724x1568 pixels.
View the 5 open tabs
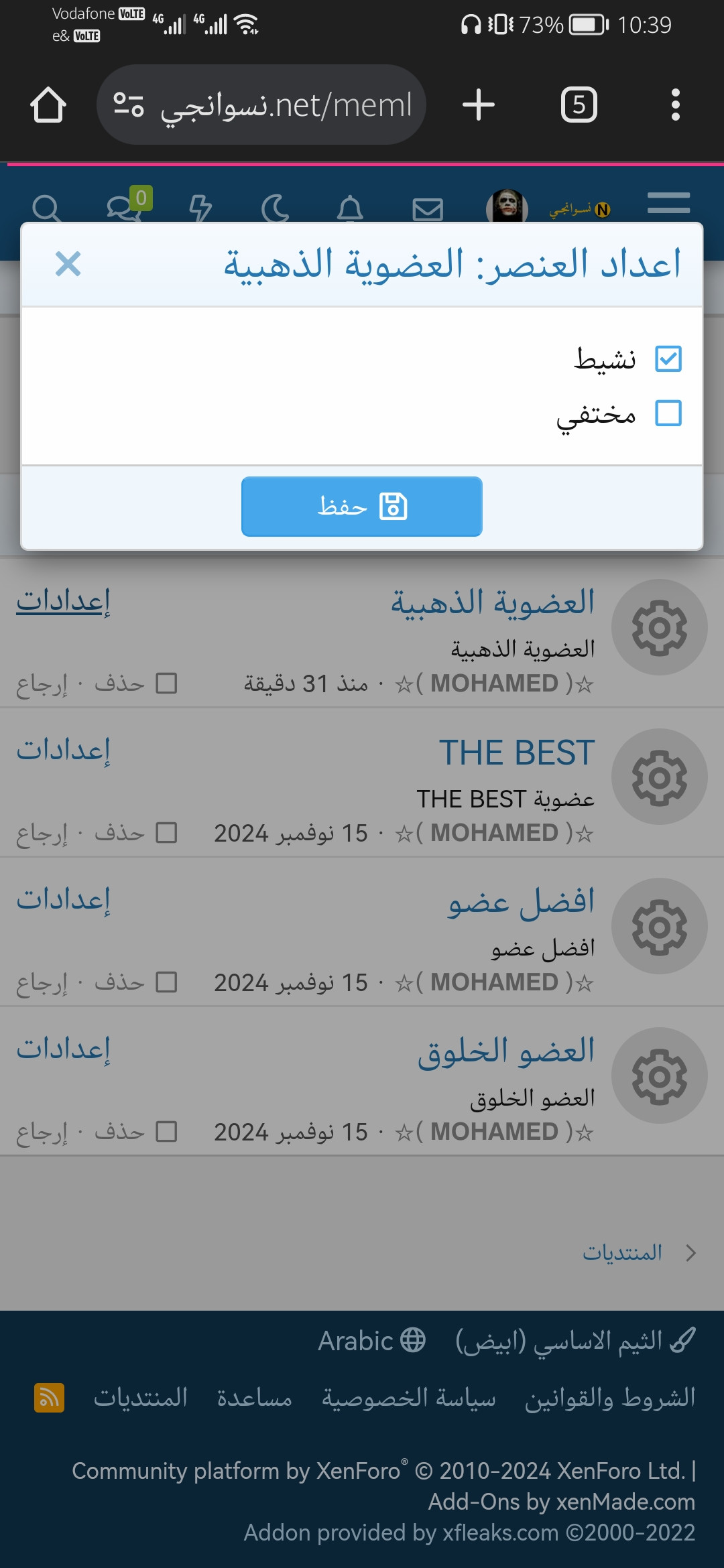click(x=579, y=105)
